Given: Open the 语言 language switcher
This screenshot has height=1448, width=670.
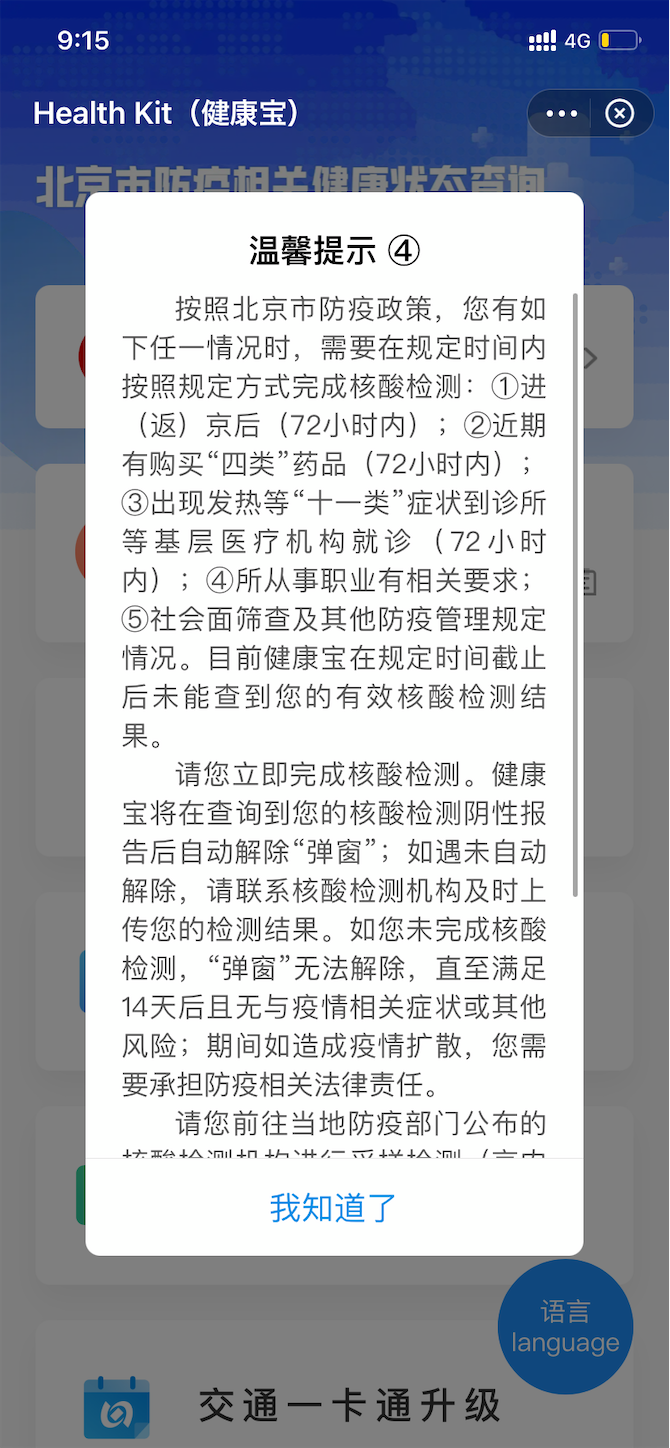Looking at the screenshot, I should point(565,1326).
